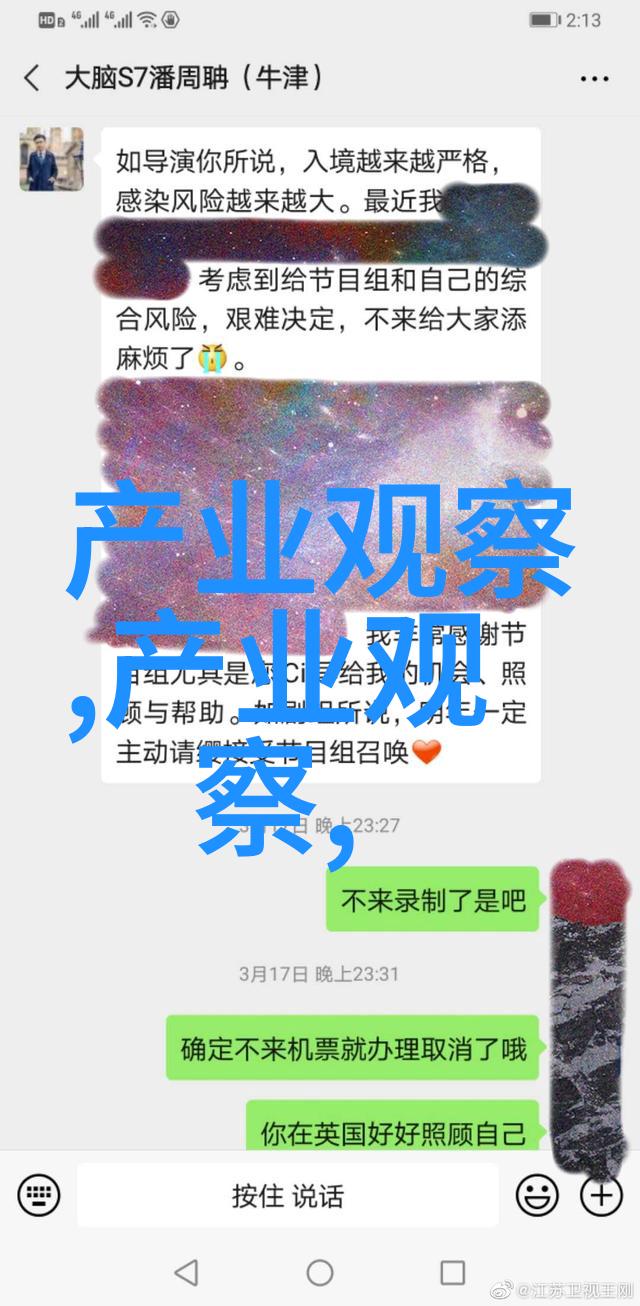The image size is (640, 1306).
Task: Switch to keyboard text input
Action: tap(39, 1195)
